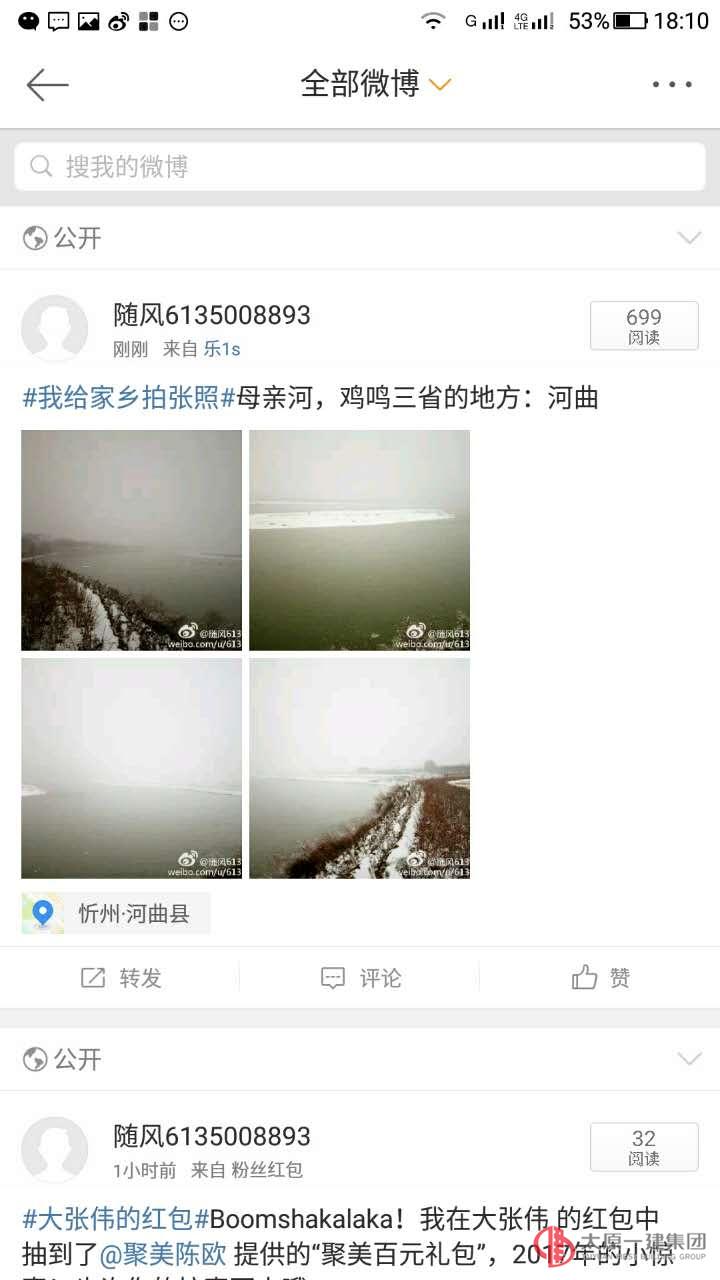Open the 全部微博 filter dropdown
The height and width of the screenshot is (1280, 720).
click(376, 85)
